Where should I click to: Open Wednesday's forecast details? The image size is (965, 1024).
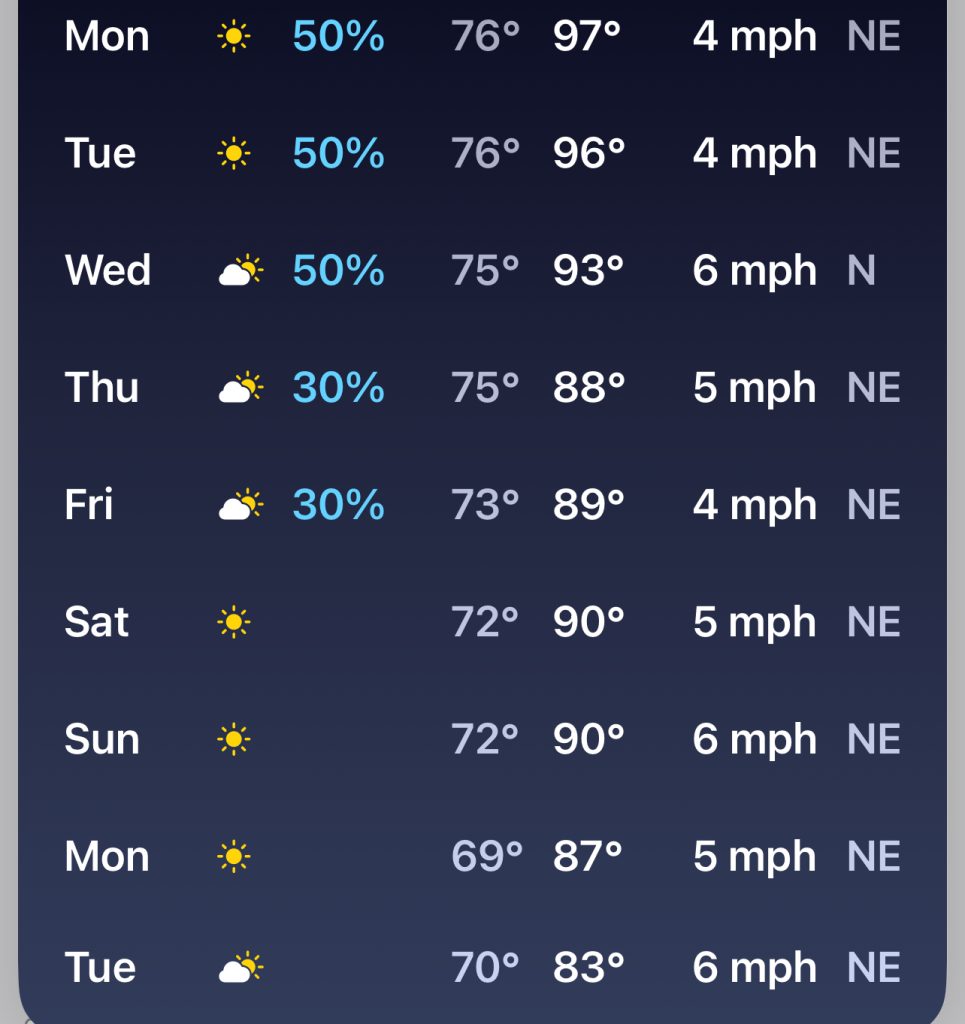(x=482, y=271)
